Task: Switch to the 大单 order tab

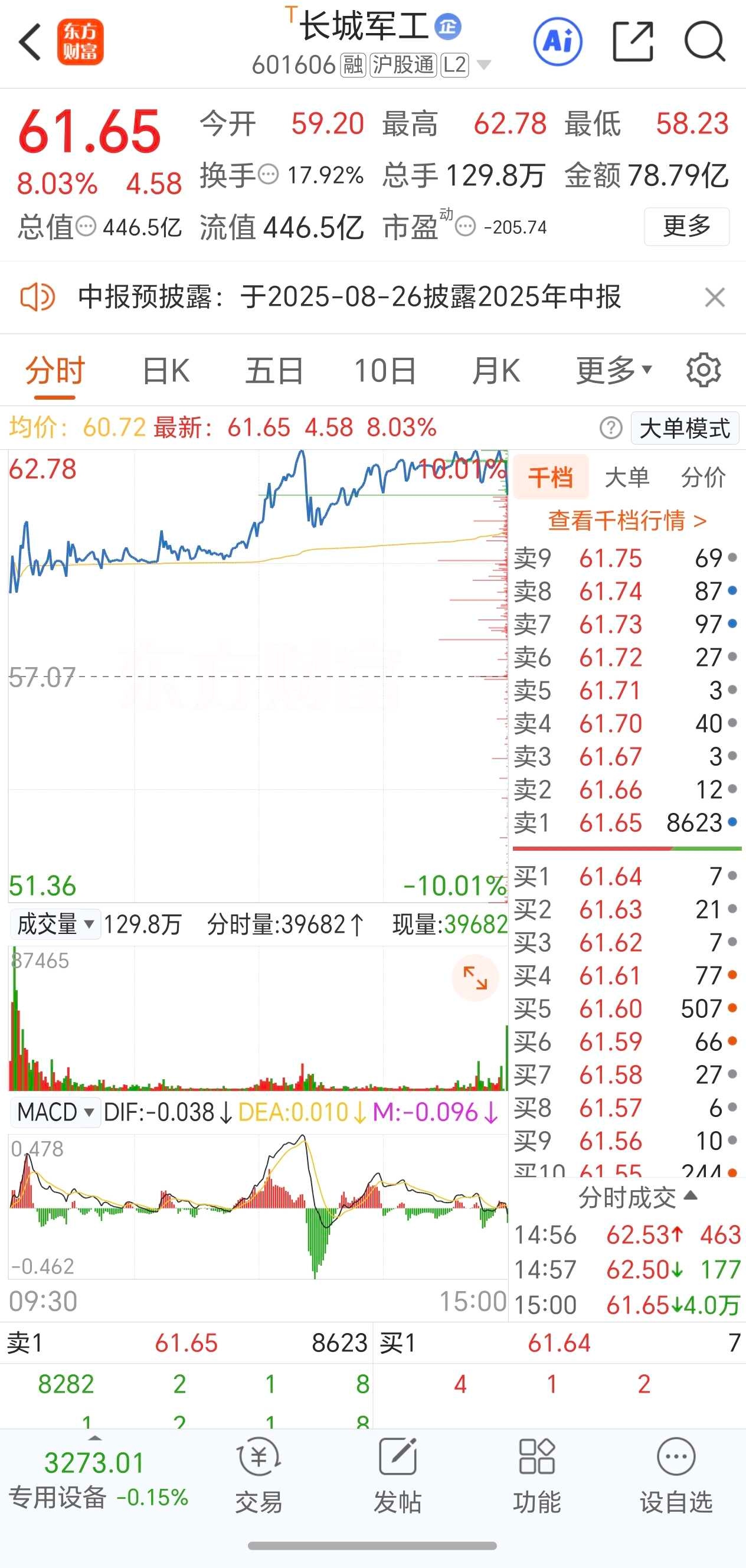Action: (627, 477)
